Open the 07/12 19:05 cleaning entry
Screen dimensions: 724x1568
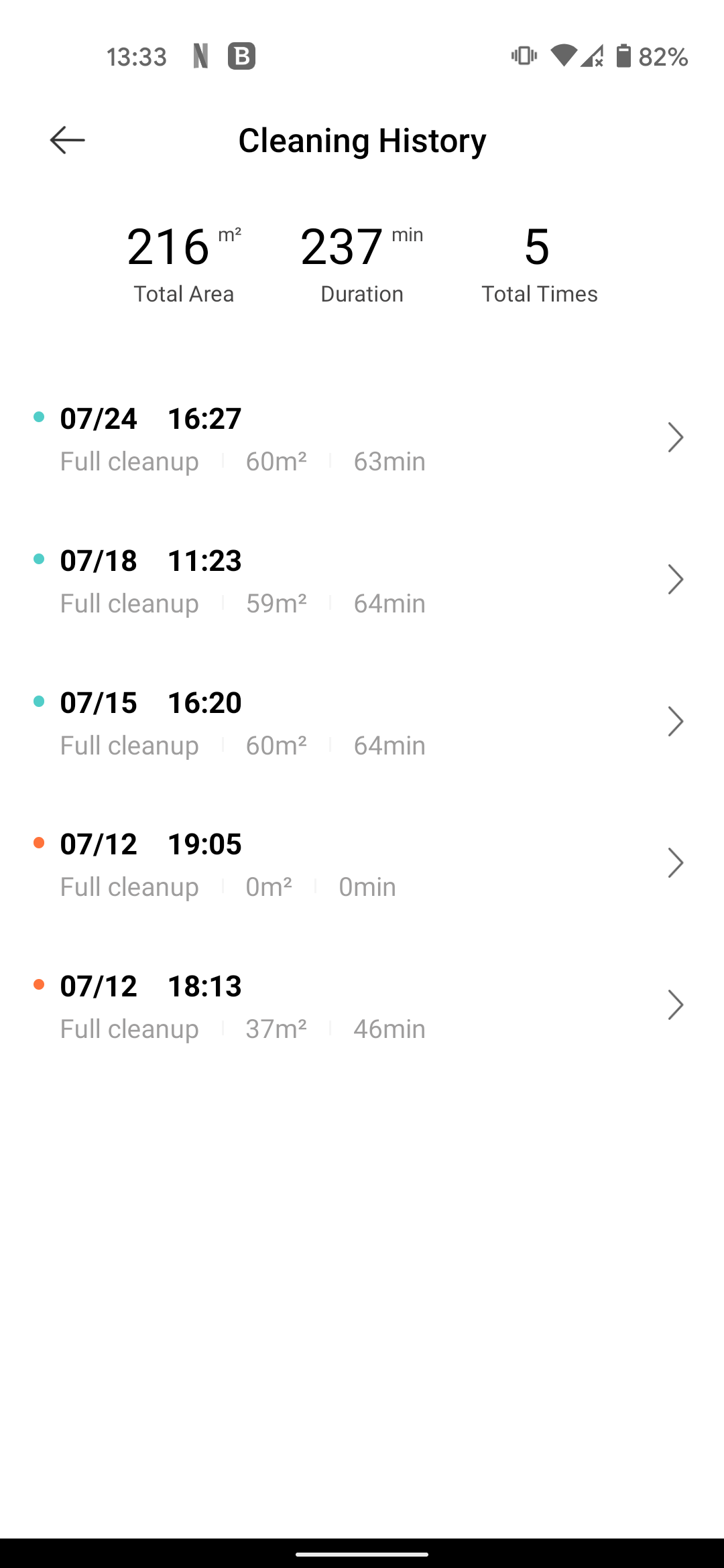coord(362,864)
